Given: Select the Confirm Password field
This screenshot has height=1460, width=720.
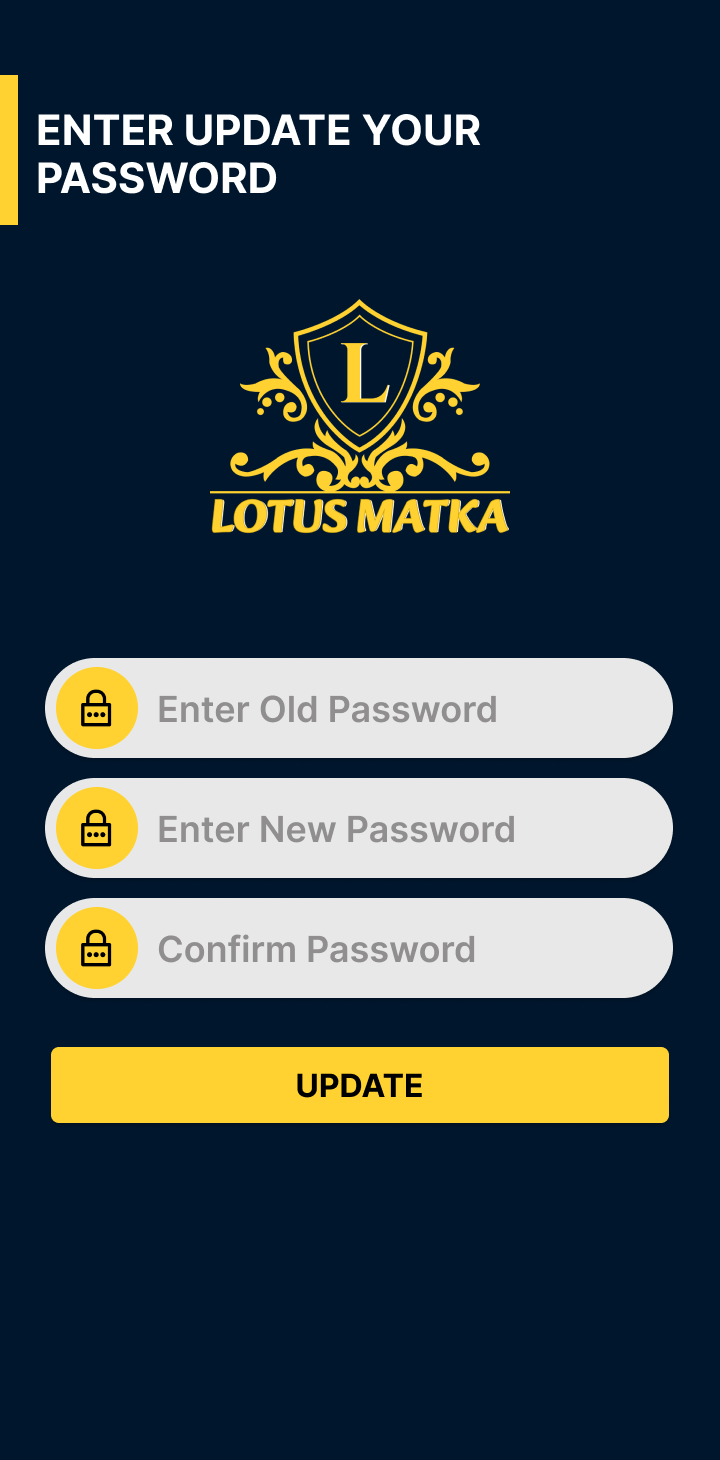Looking at the screenshot, I should (x=400, y=949).
